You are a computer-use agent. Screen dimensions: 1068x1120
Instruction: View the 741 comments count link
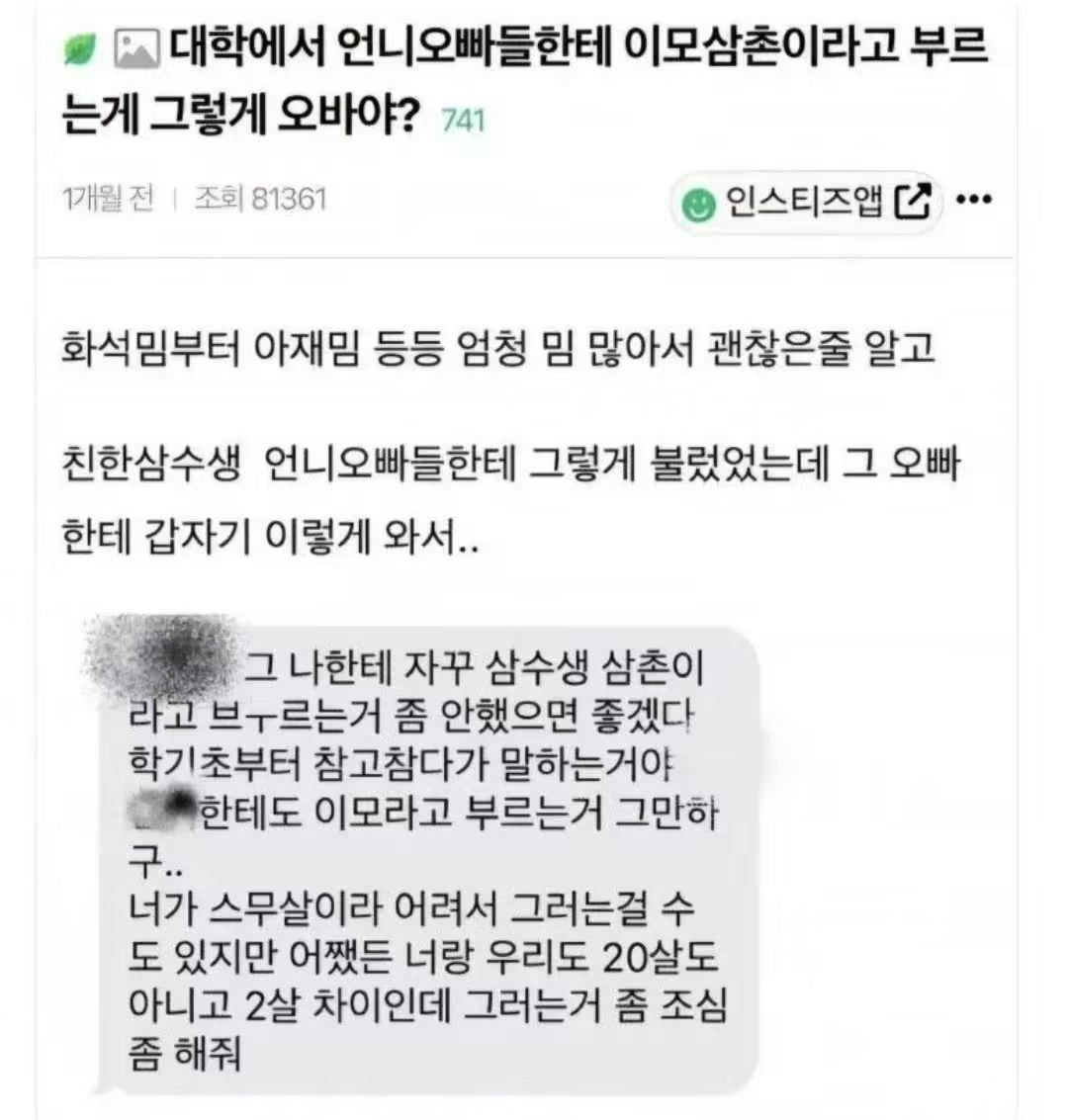pyautogui.click(x=463, y=121)
